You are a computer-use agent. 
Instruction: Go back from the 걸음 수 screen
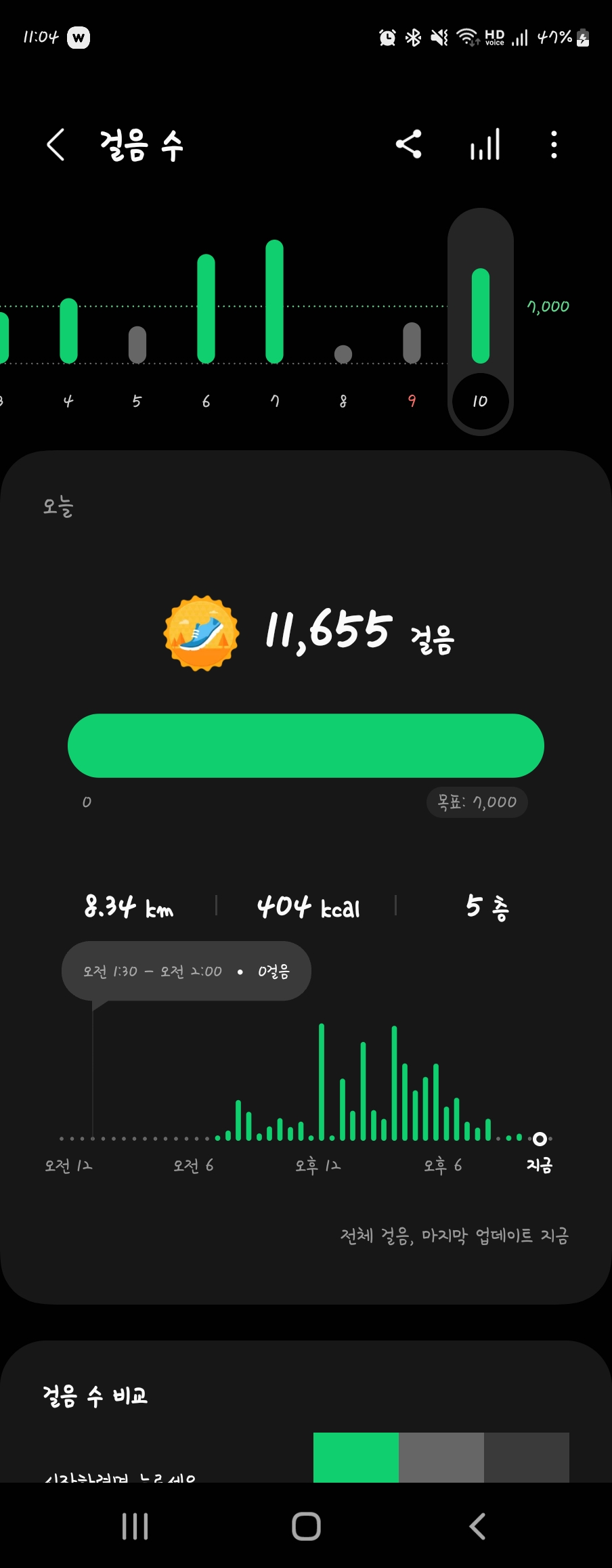click(56, 144)
